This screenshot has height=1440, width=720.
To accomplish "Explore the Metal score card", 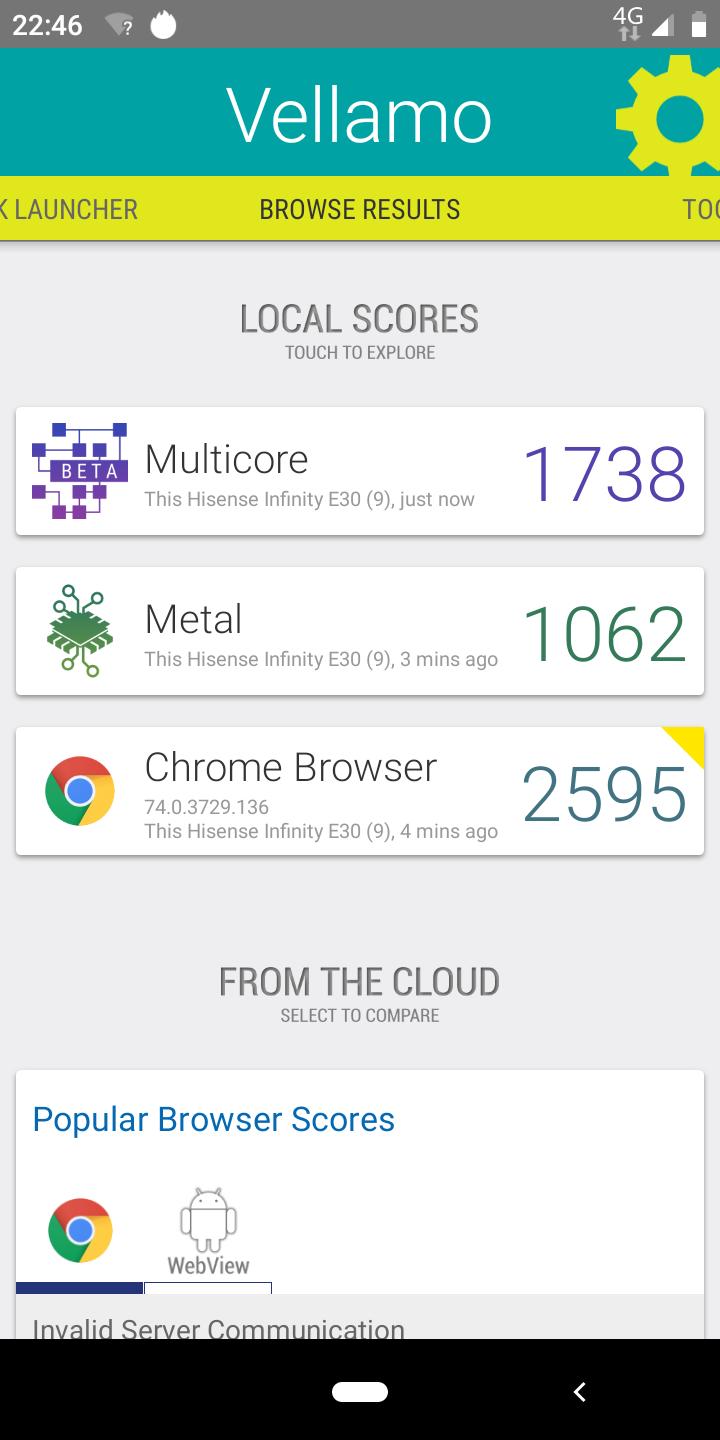I will pos(360,632).
